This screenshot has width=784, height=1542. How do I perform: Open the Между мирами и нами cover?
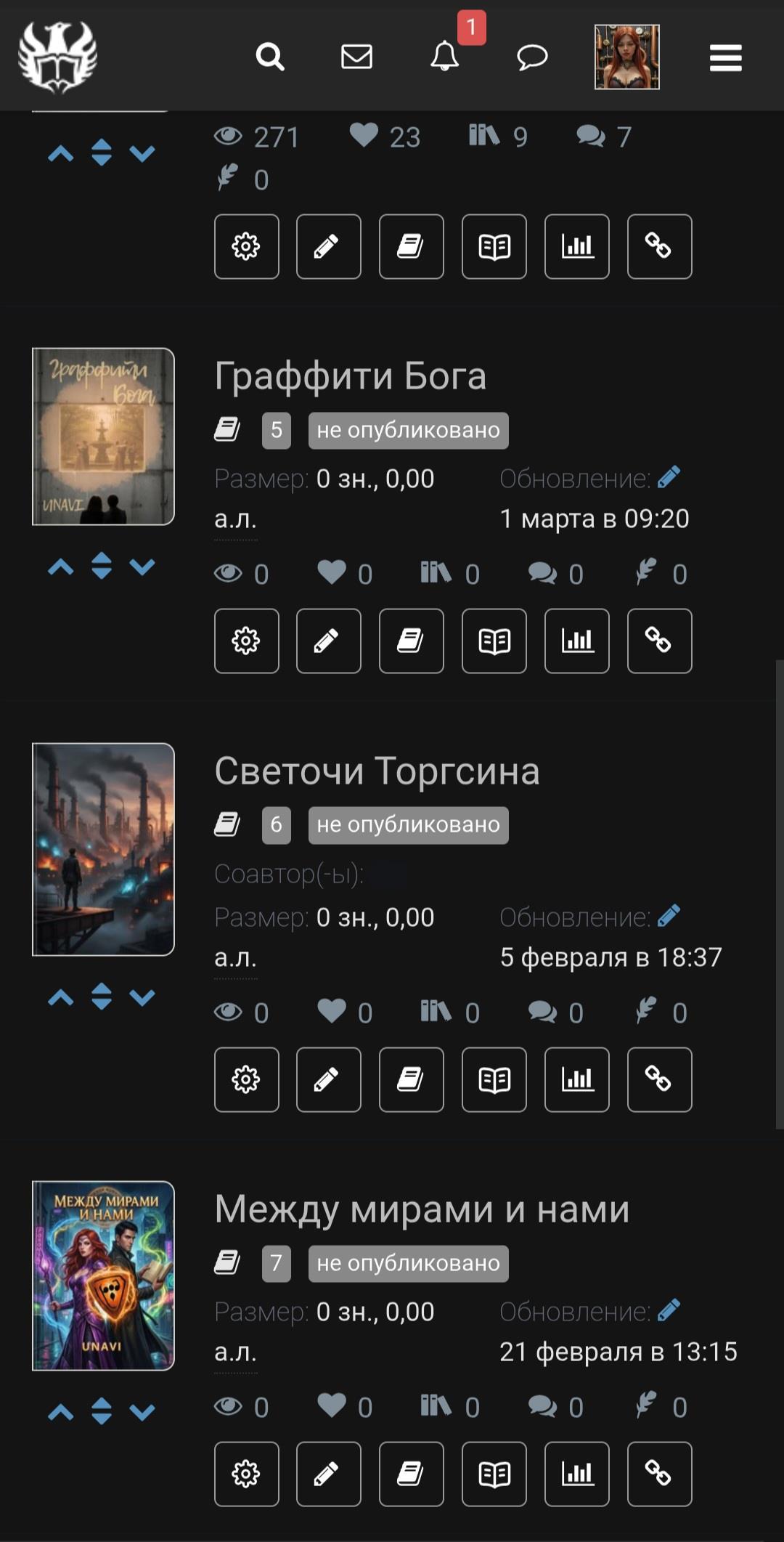coord(103,1275)
